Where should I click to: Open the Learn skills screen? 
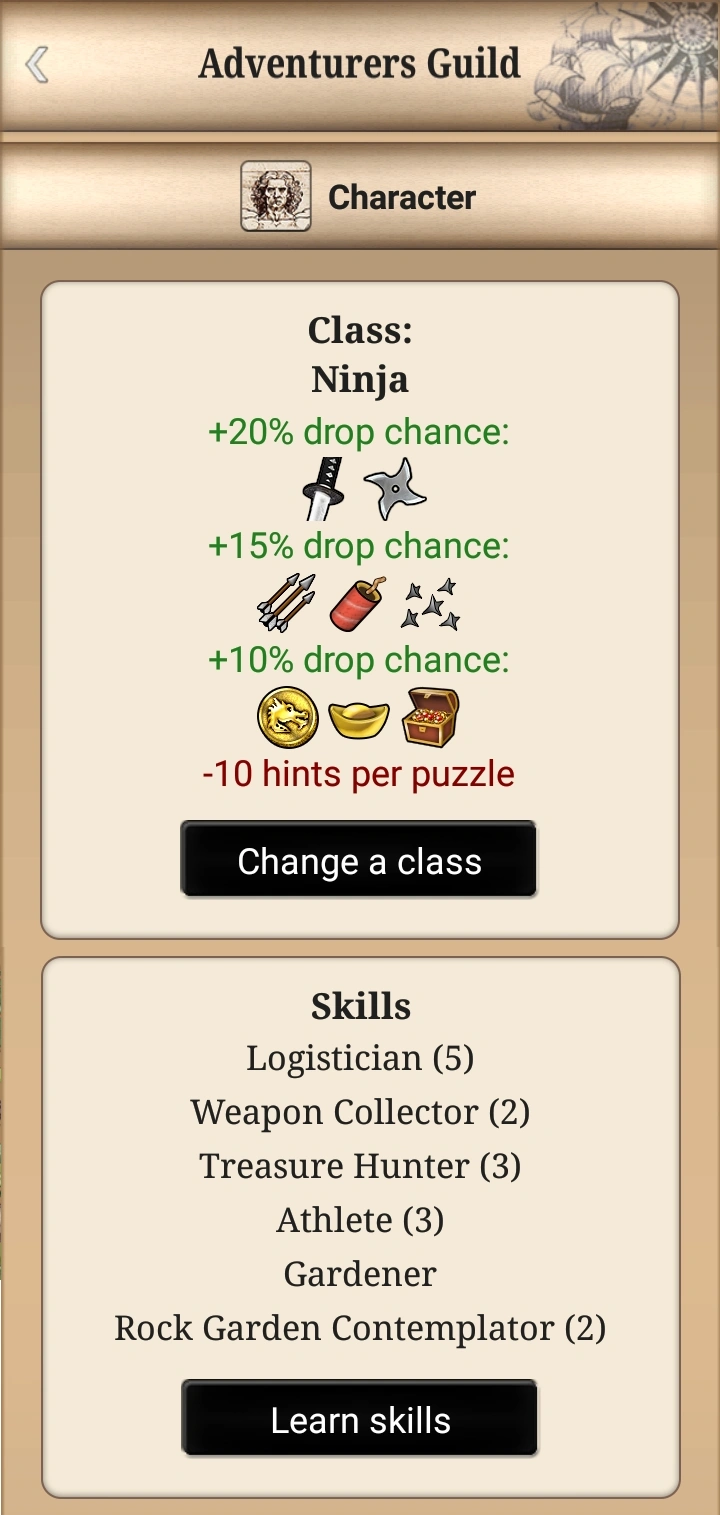360,1419
